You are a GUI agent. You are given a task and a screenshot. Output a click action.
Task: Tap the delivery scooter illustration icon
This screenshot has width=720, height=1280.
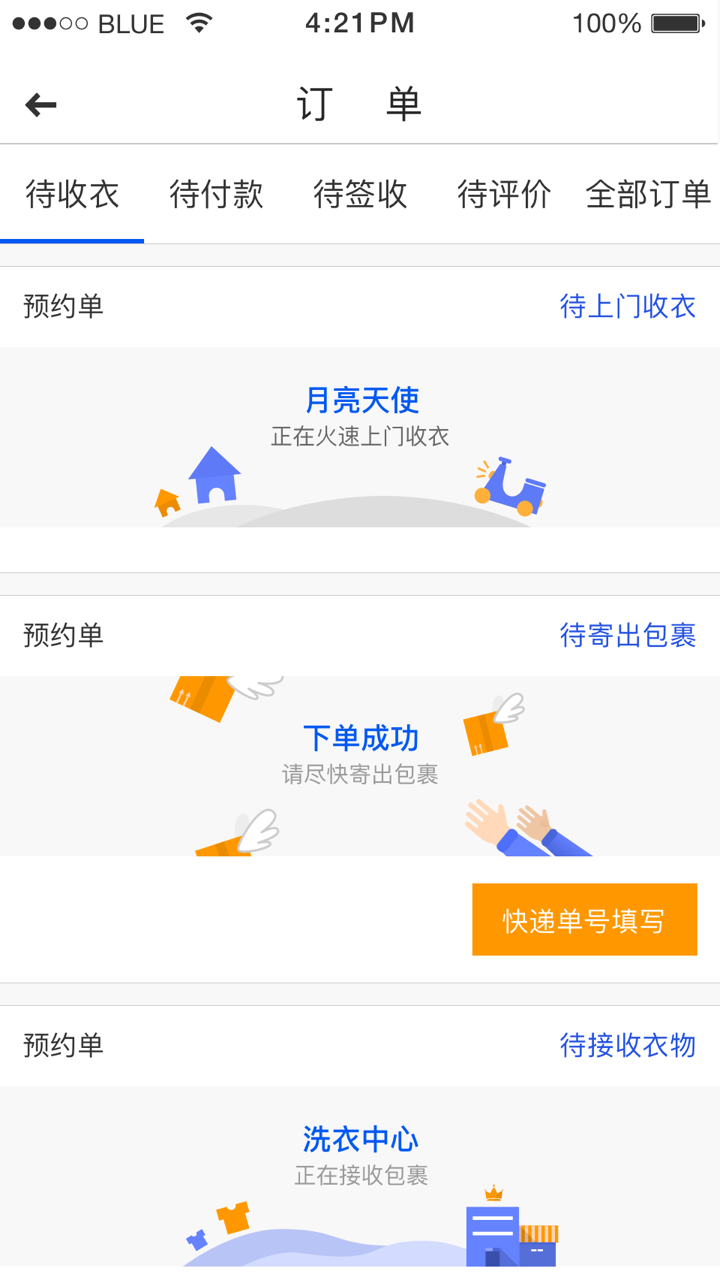[x=510, y=485]
